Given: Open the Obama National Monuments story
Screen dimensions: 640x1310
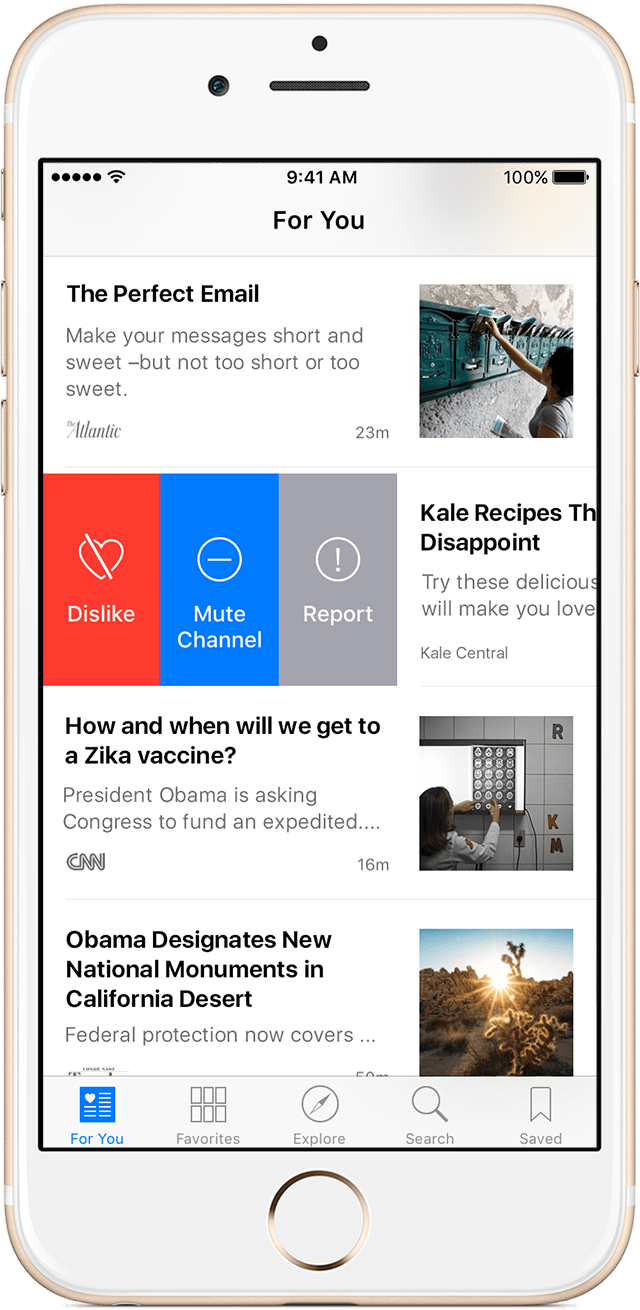Looking at the screenshot, I should 320,988.
